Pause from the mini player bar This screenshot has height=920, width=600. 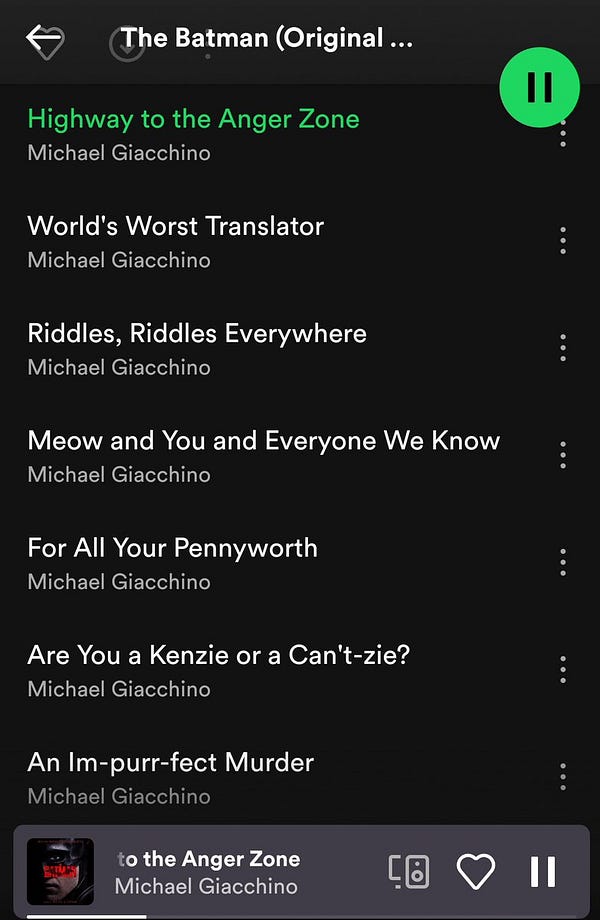point(543,872)
